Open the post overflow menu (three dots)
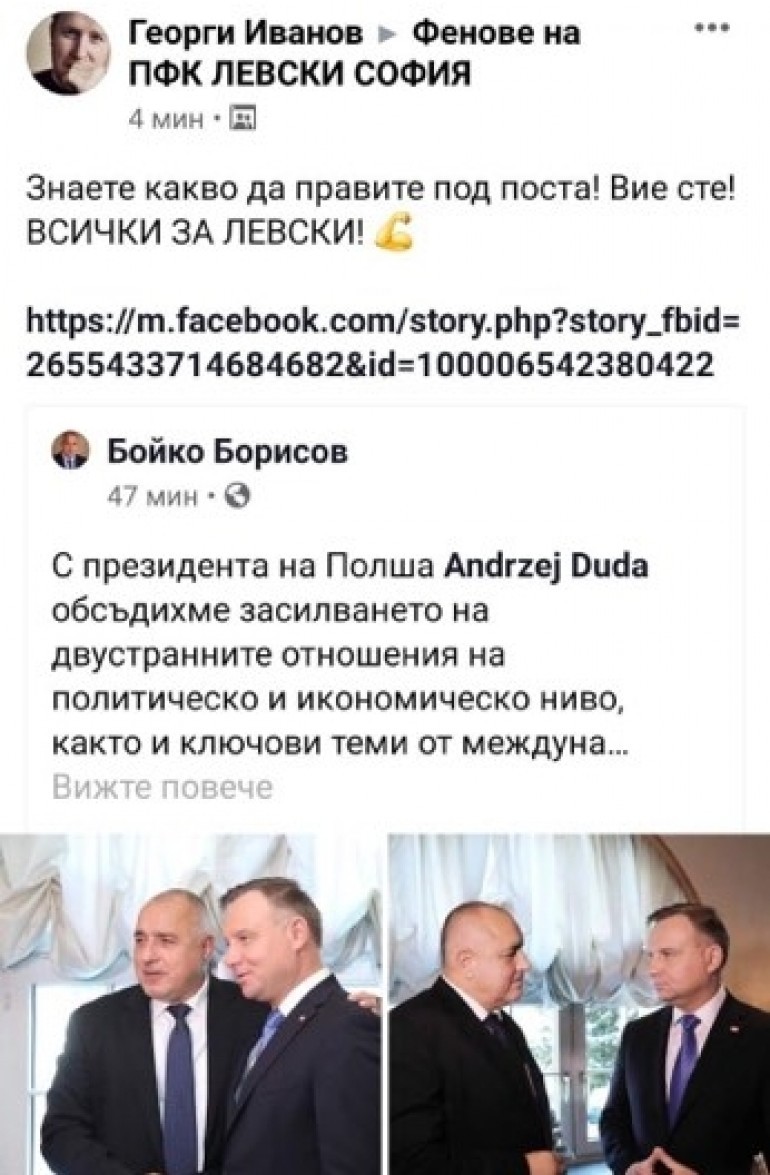Viewport: 770px width, 1175px height. click(711, 30)
